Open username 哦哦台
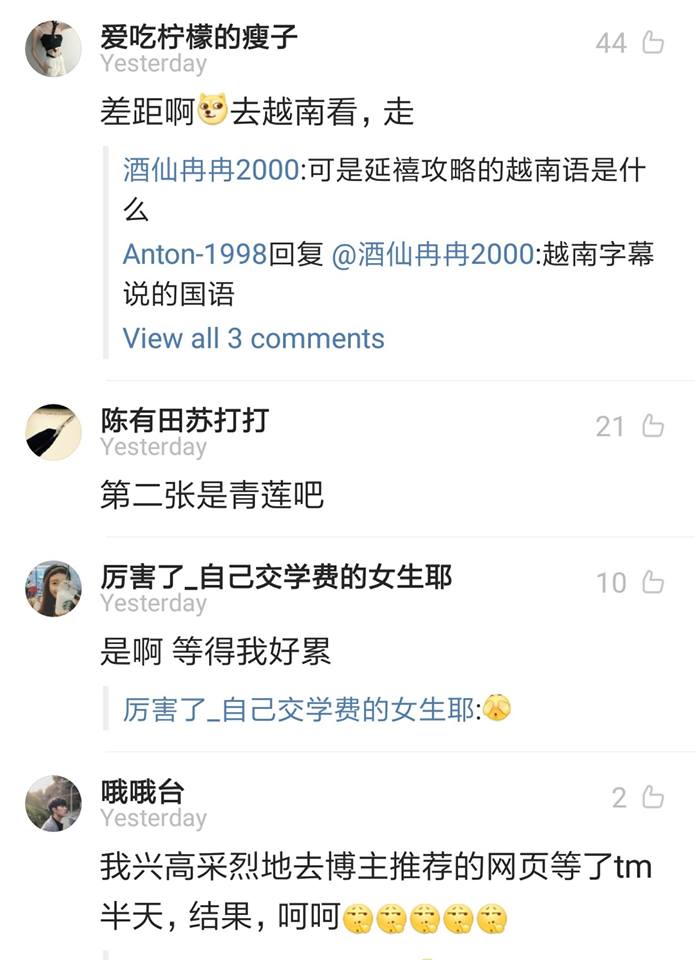 [142, 792]
